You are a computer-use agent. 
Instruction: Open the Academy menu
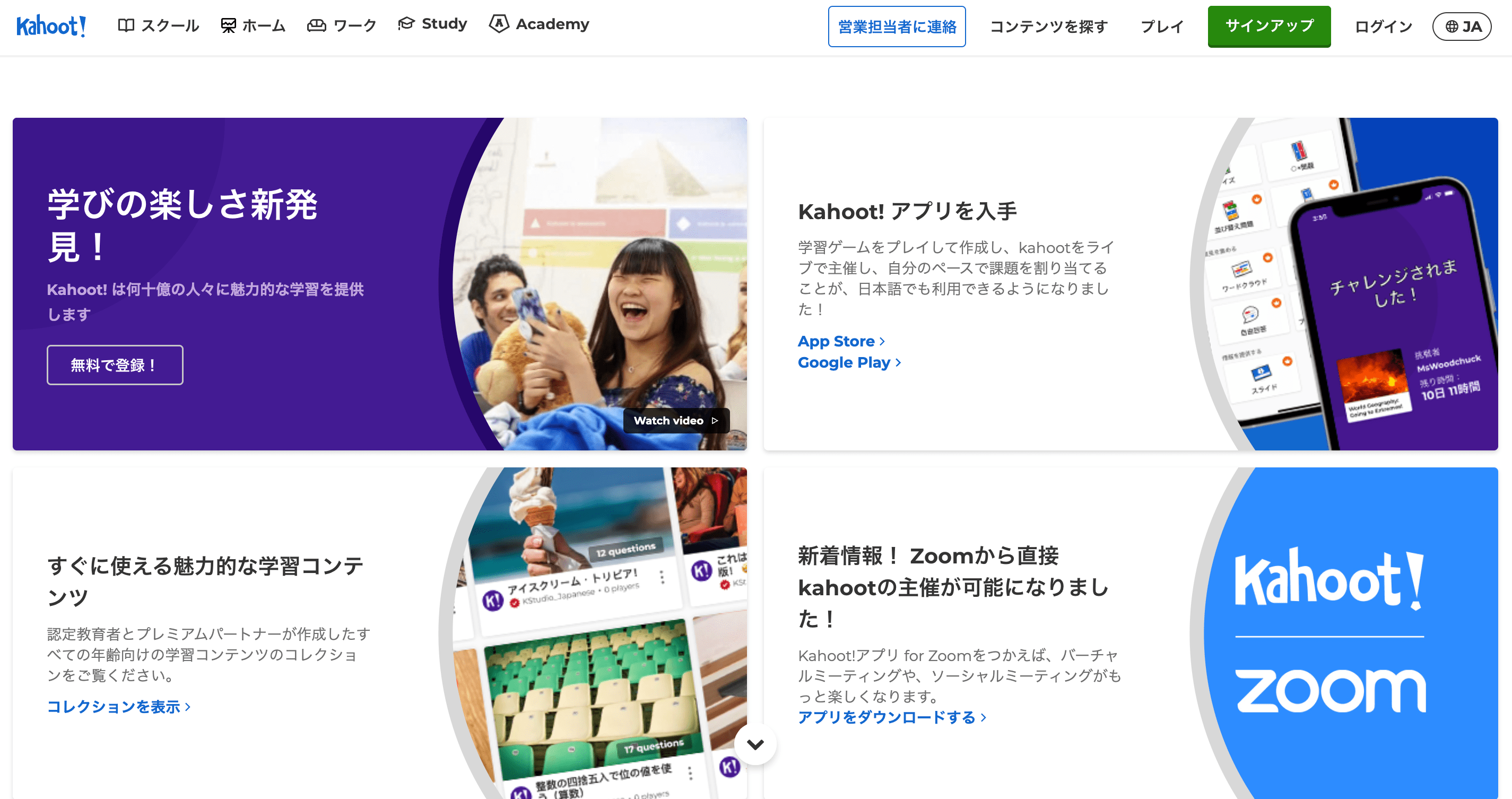click(540, 24)
